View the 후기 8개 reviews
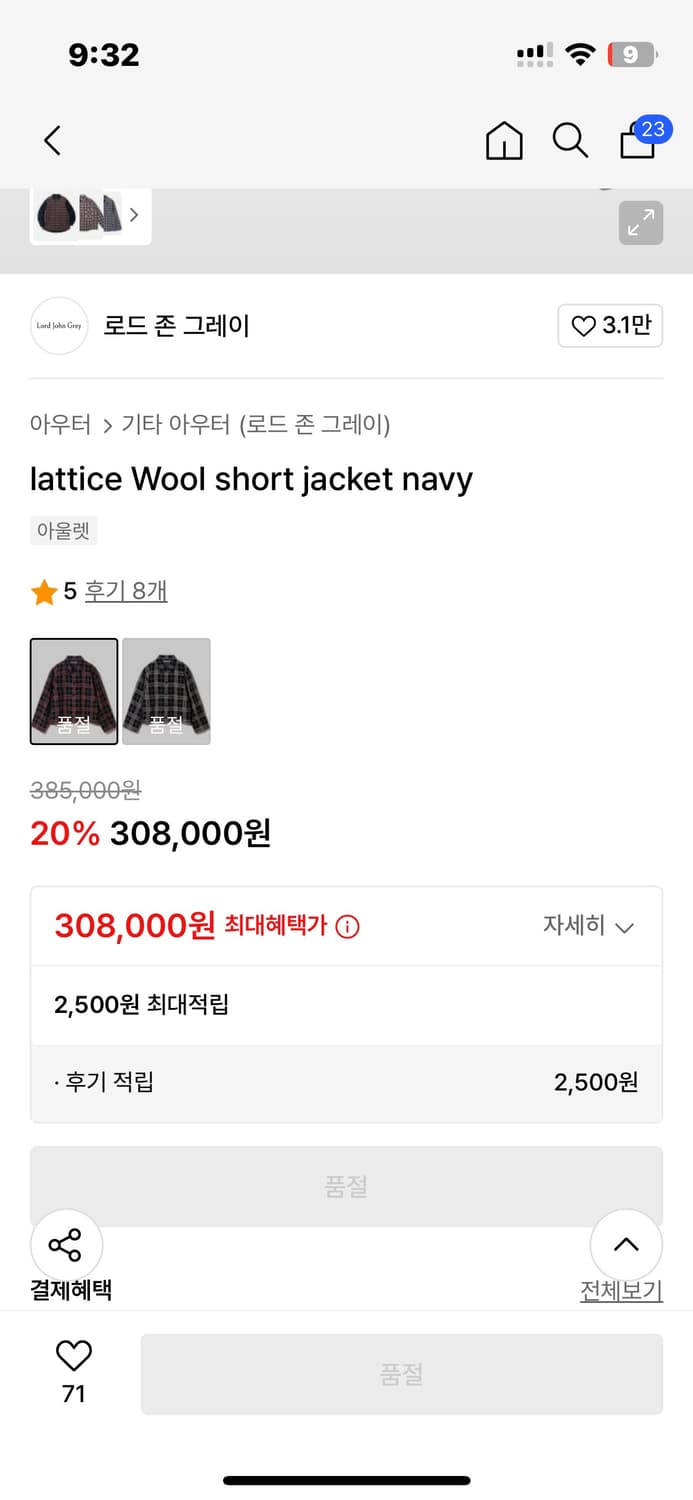This screenshot has width=693, height=1500. click(125, 591)
